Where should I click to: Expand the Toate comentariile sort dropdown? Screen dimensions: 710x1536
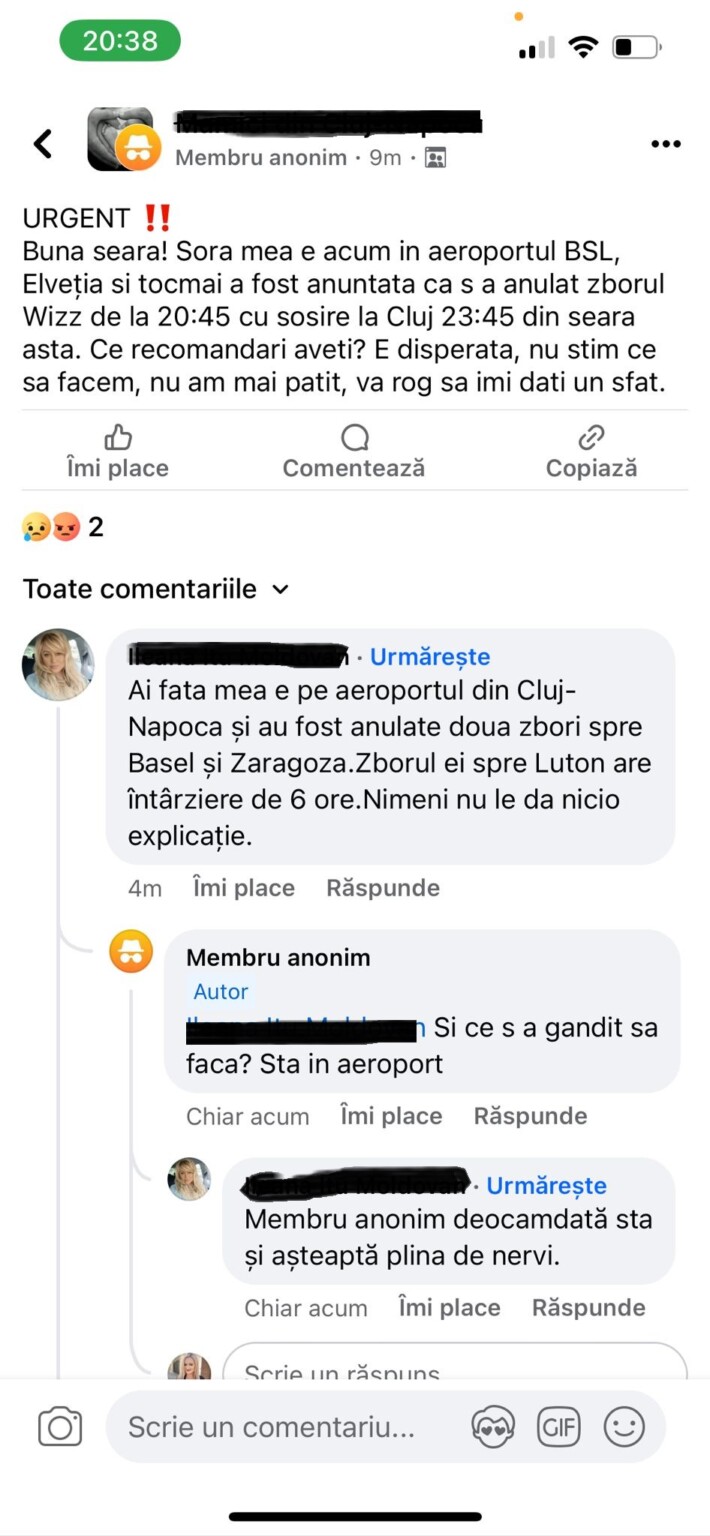pos(156,589)
